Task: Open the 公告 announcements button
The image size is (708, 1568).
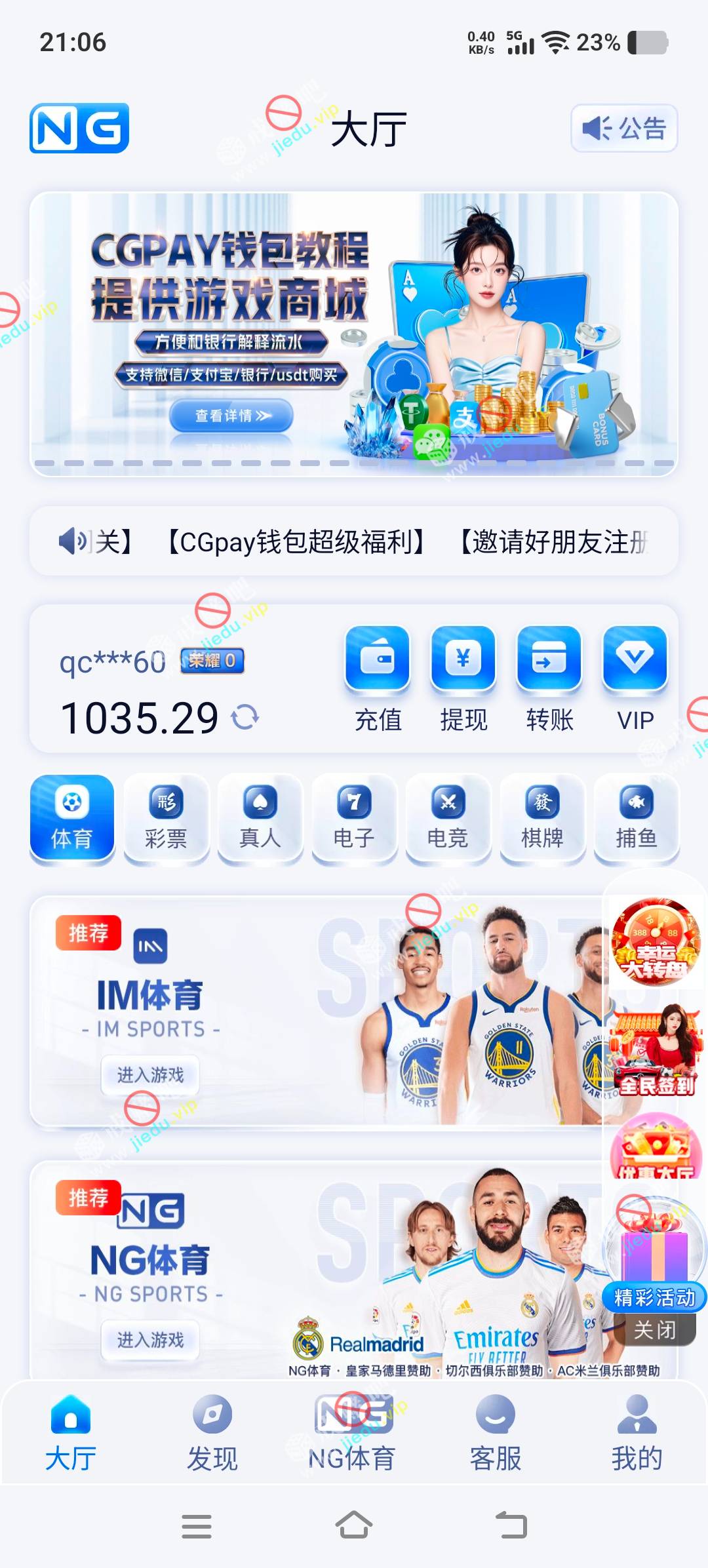Action: point(624,128)
